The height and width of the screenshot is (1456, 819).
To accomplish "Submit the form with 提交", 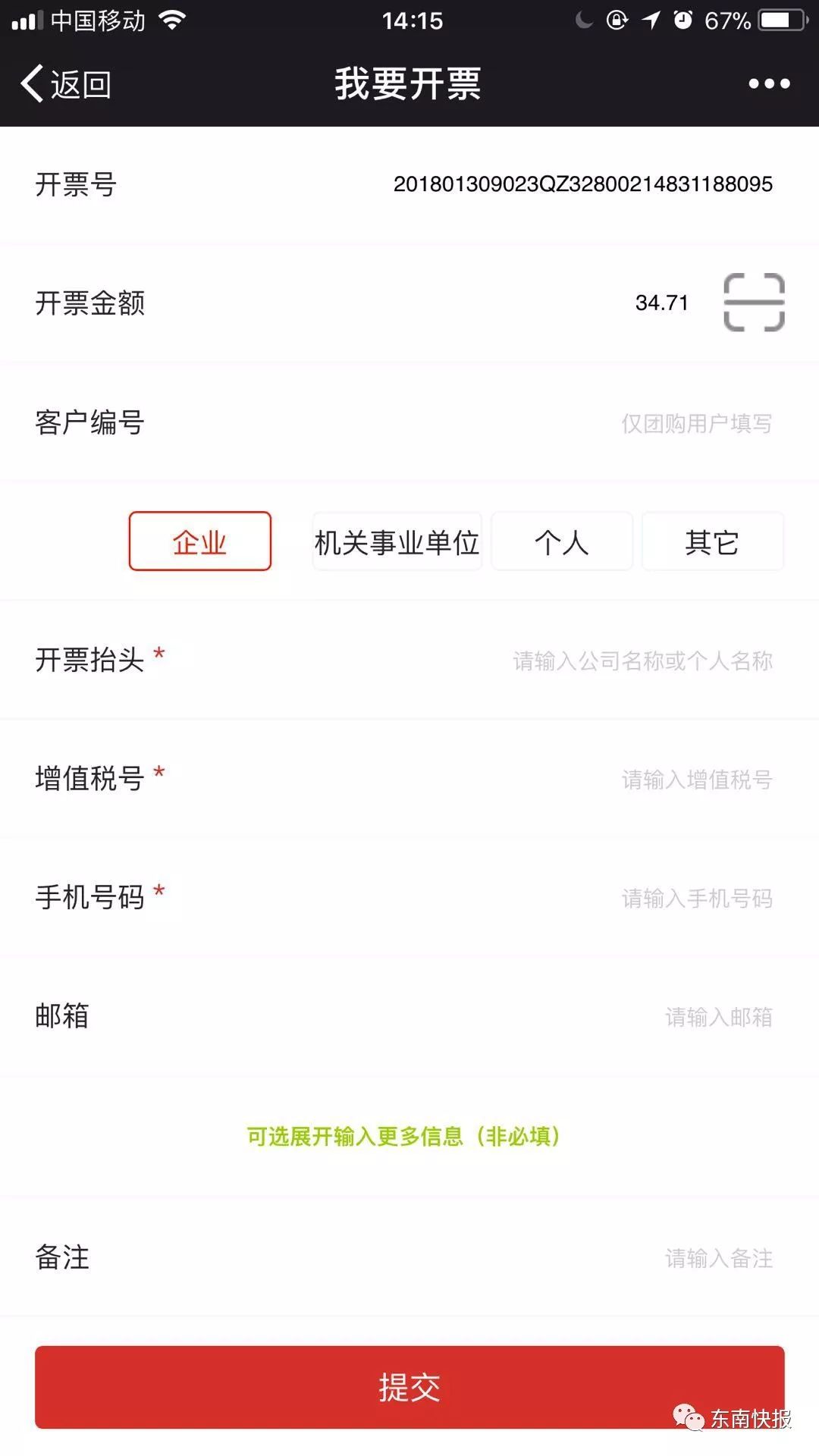I will pos(409,1387).
